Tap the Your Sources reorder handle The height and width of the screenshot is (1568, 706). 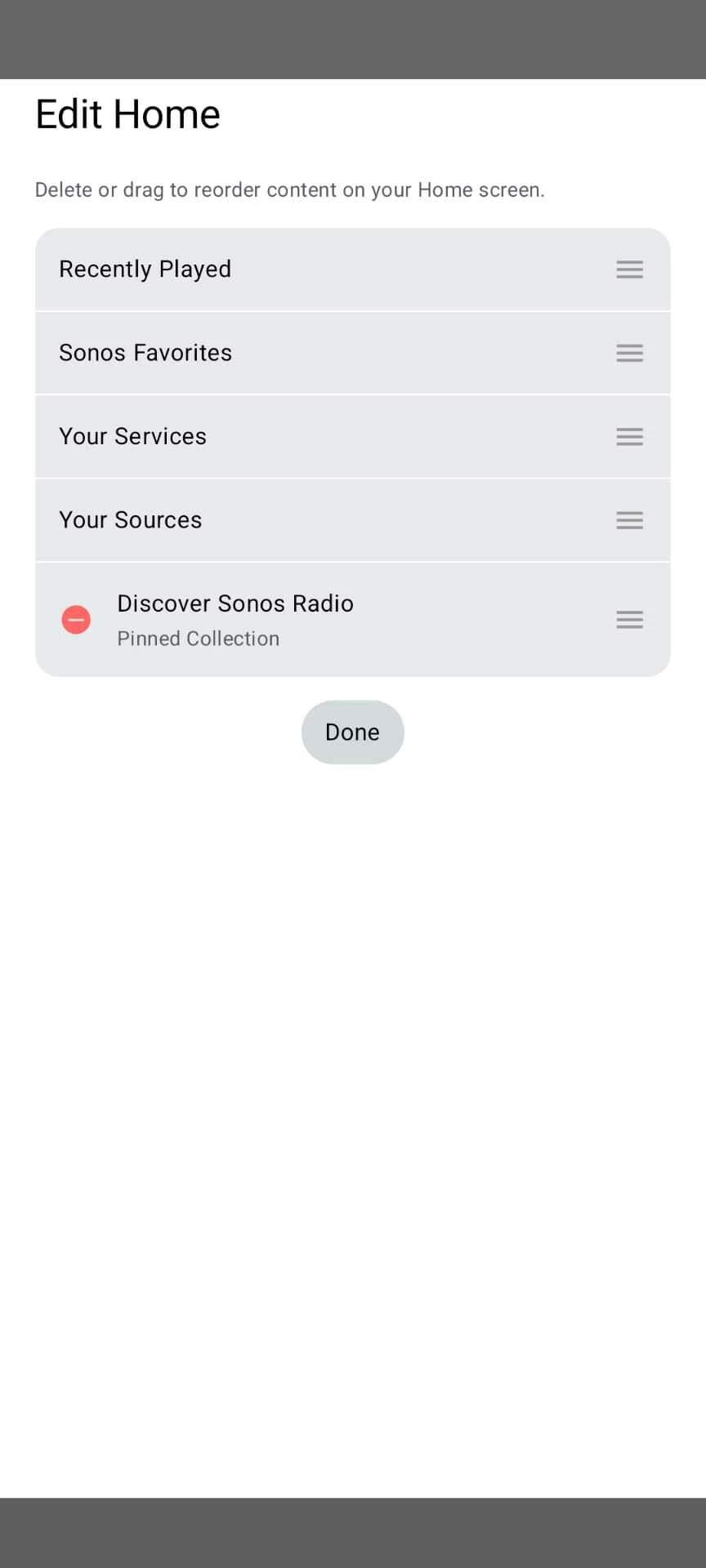click(x=629, y=520)
